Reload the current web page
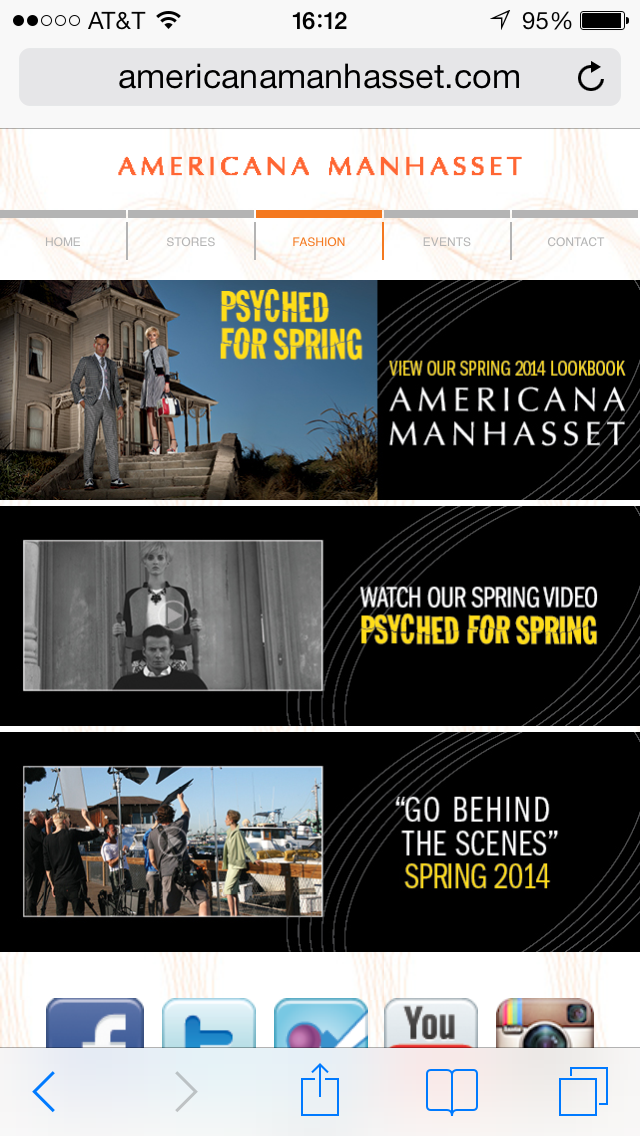Viewport: 640px width, 1136px height. (x=591, y=77)
